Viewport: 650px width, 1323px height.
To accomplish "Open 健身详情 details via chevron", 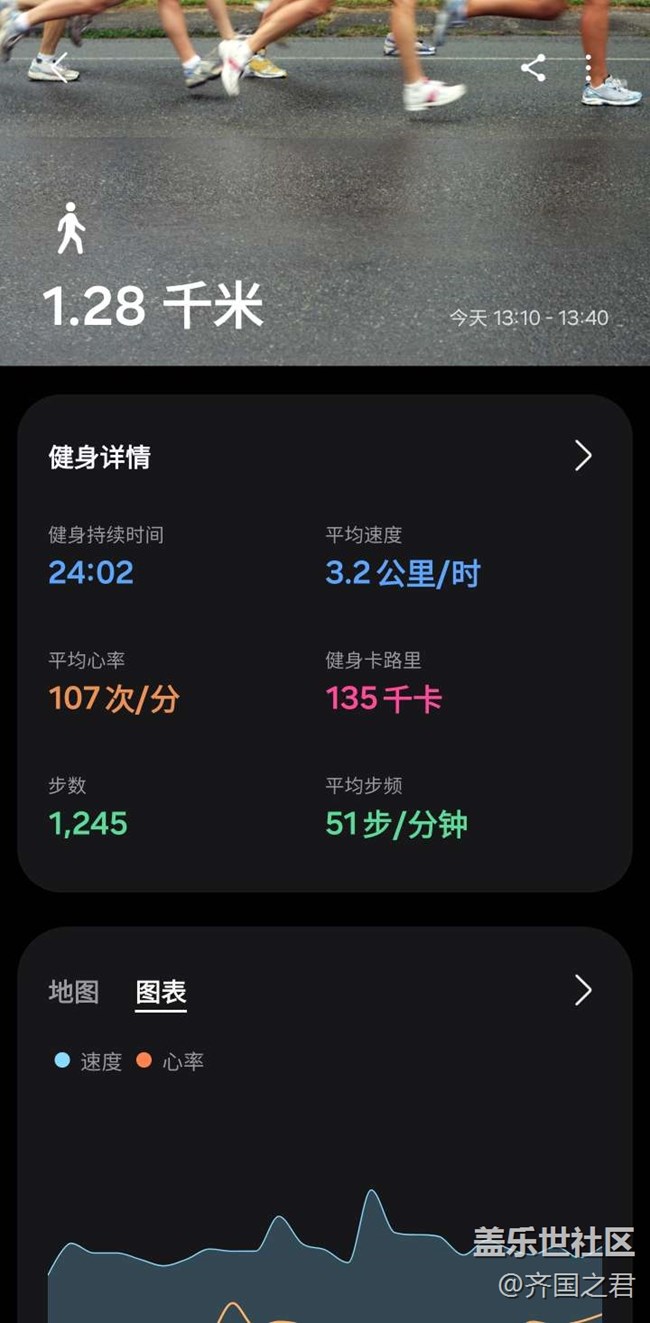I will (x=583, y=456).
